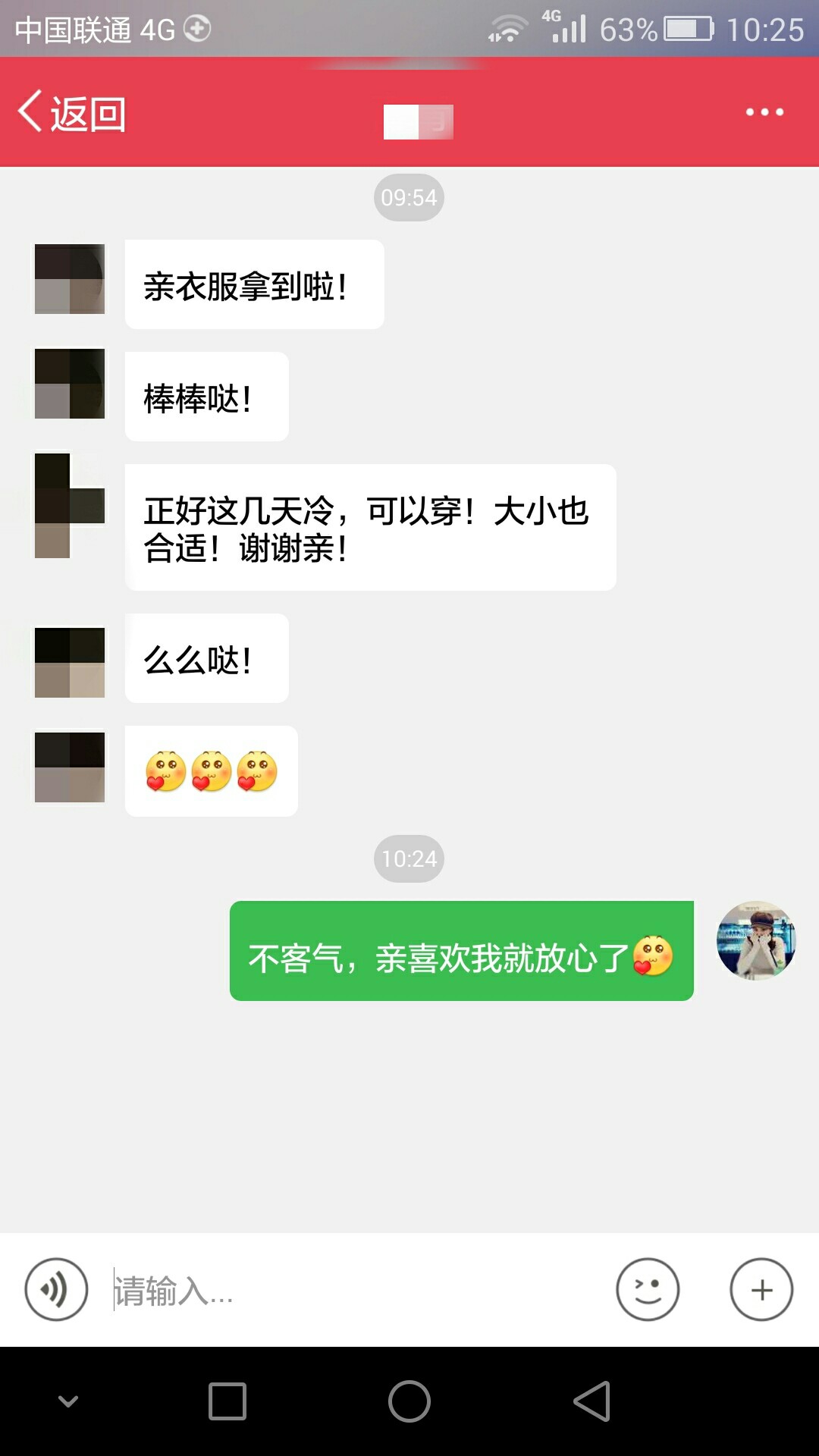This screenshot has height=1456, width=819.
Task: Open the emoji picker
Action: pos(648,1289)
